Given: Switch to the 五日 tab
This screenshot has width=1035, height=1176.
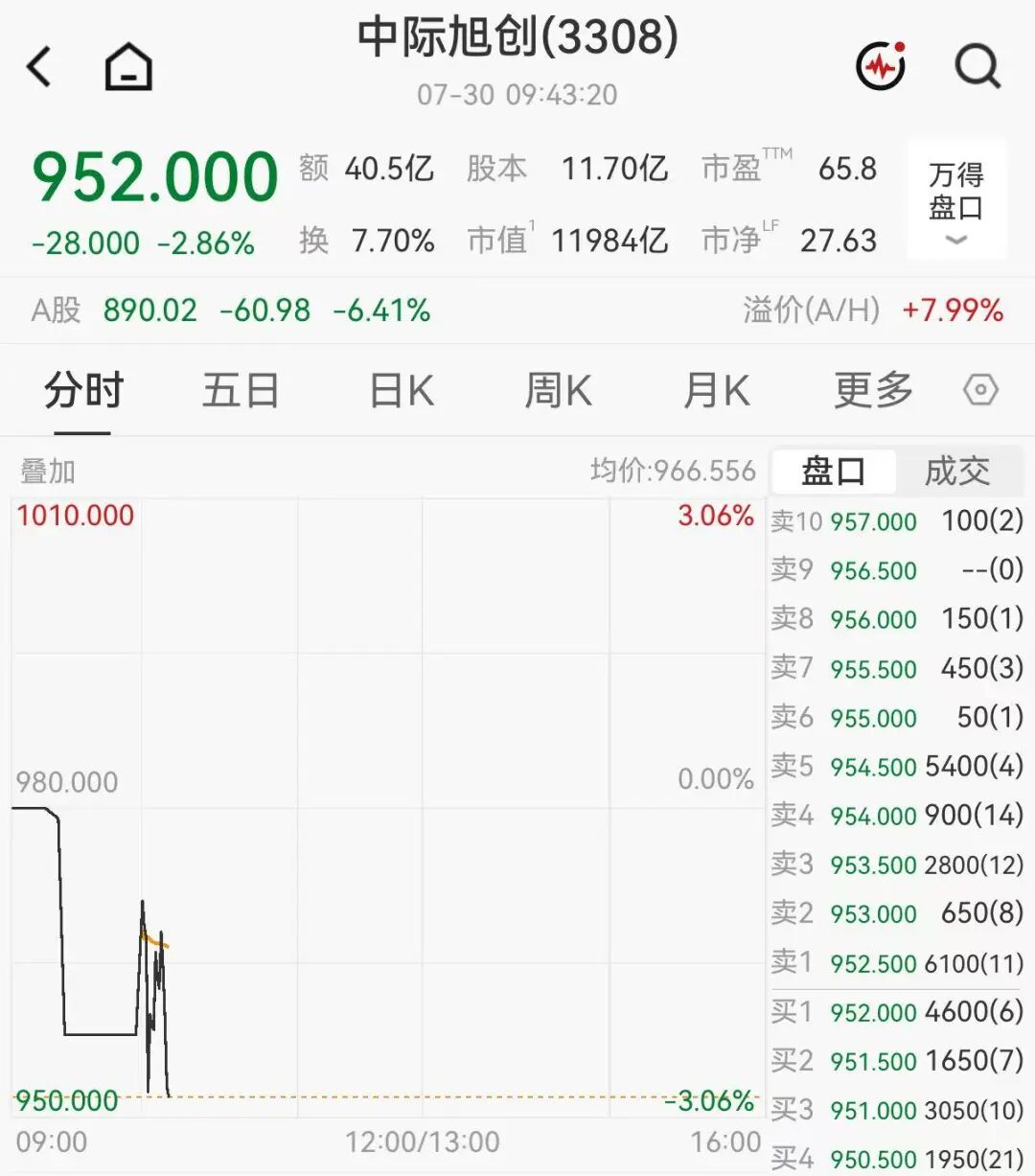Looking at the screenshot, I should (241, 391).
